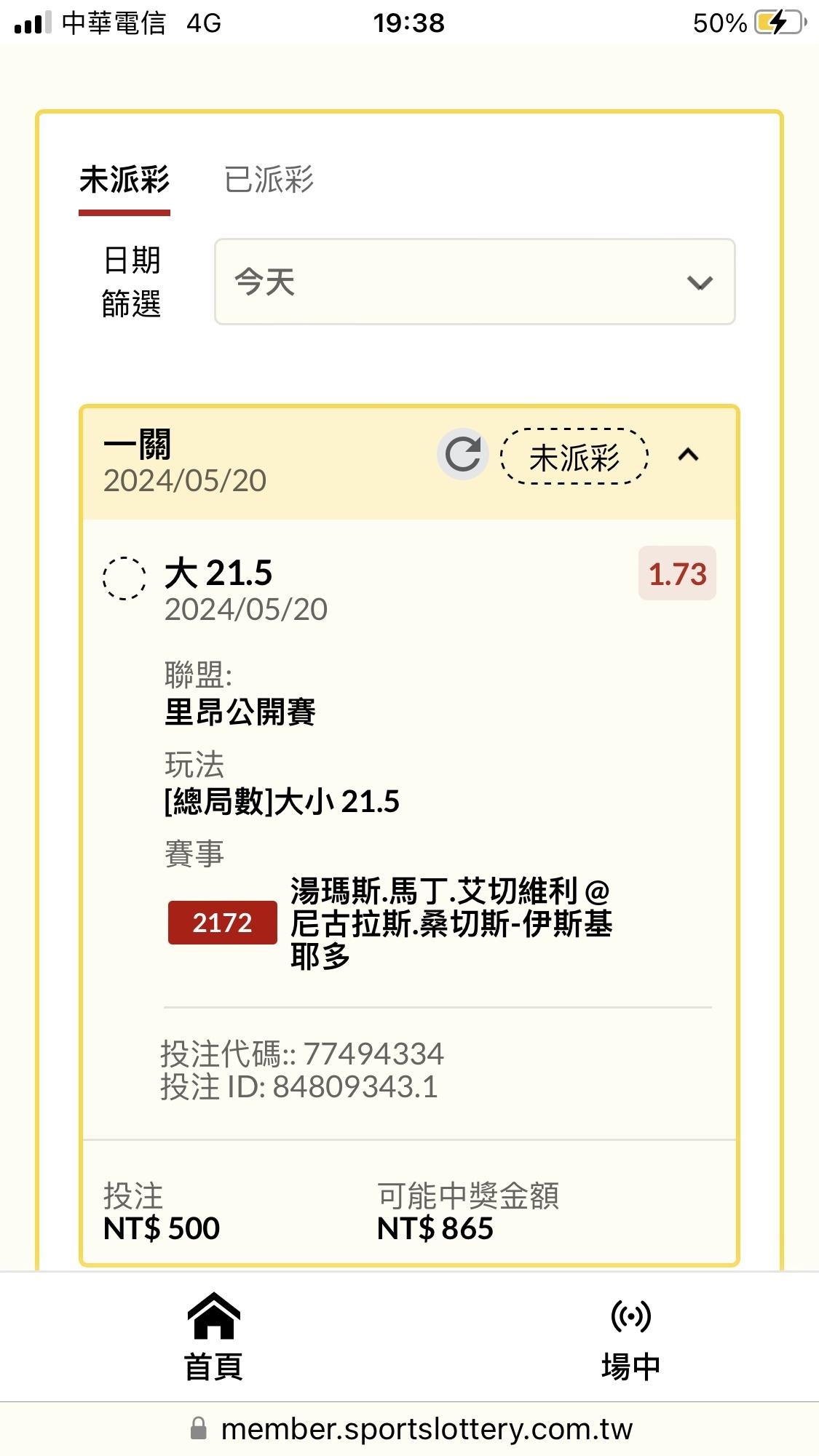Go to 首頁 home
The image size is (819, 1456).
[x=213, y=1339]
